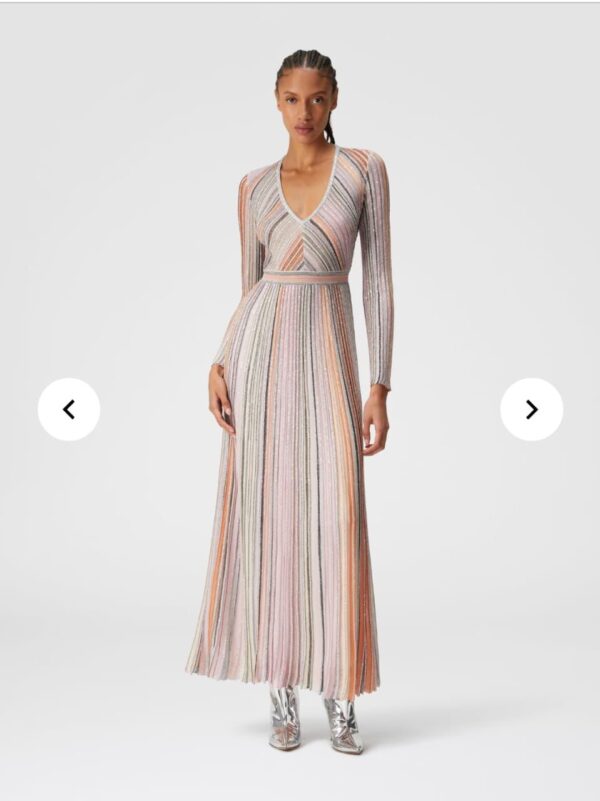Go to the previous product image
600x801 pixels.
69,409
